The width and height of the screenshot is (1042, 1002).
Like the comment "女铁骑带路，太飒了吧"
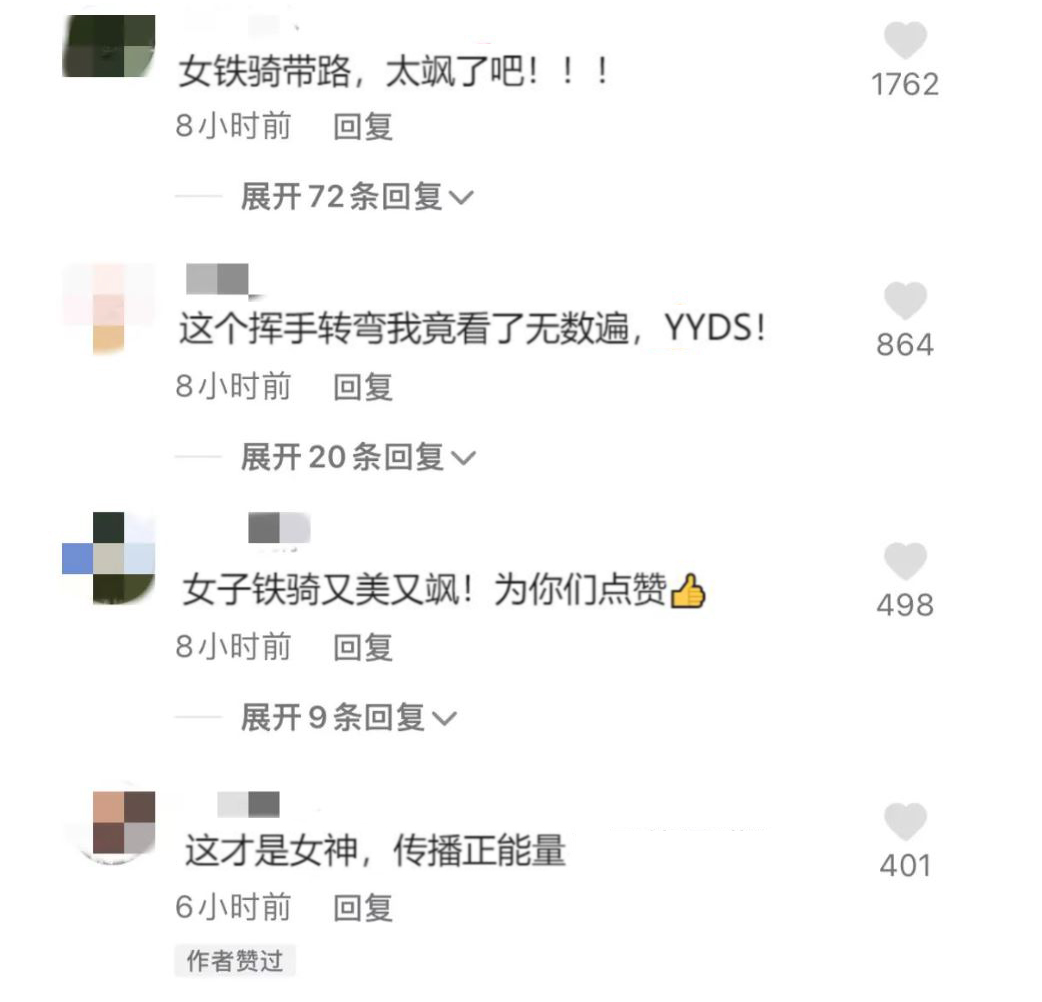tap(905, 42)
